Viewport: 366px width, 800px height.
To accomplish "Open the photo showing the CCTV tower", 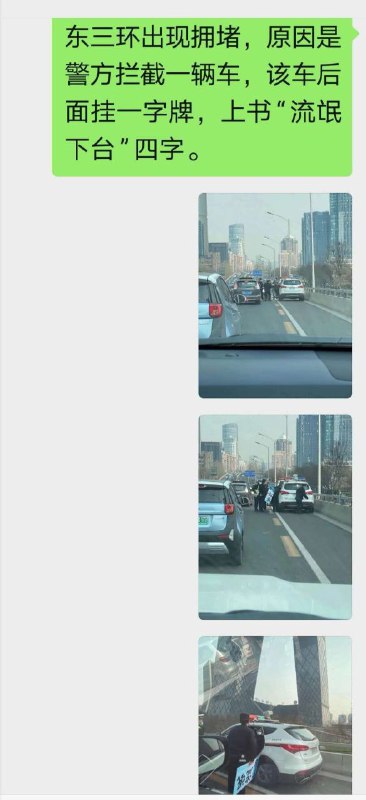I will 275,715.
